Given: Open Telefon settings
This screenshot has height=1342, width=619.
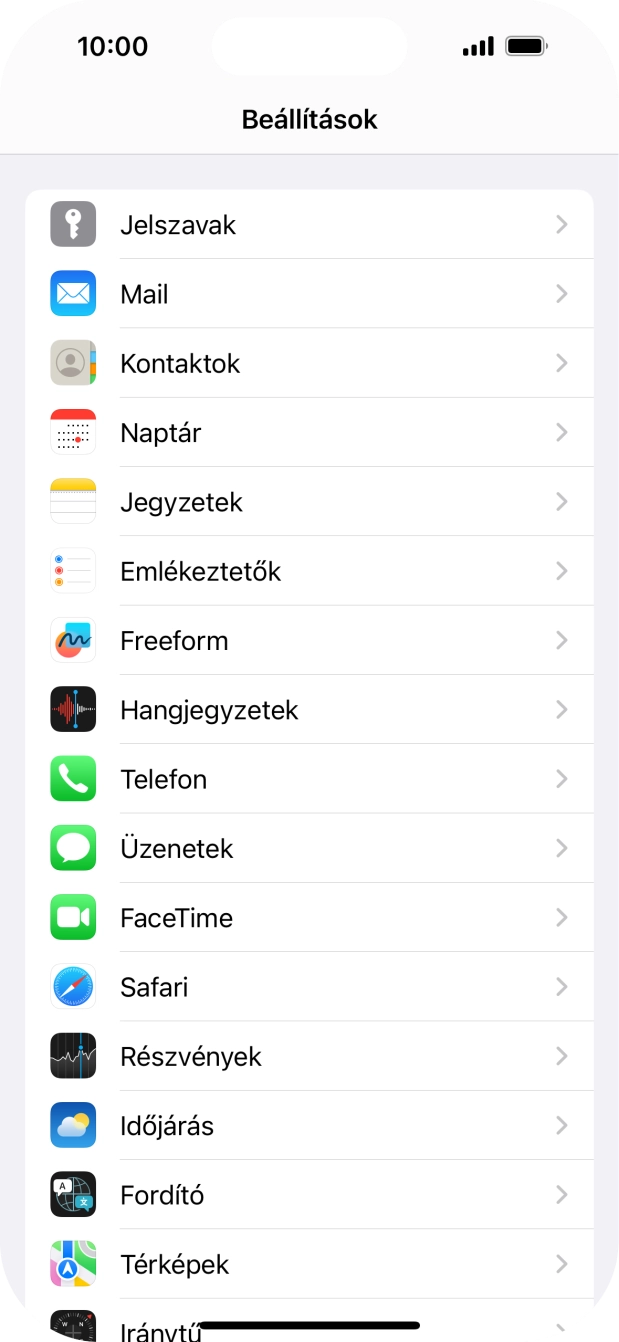Looking at the screenshot, I should coord(309,779).
